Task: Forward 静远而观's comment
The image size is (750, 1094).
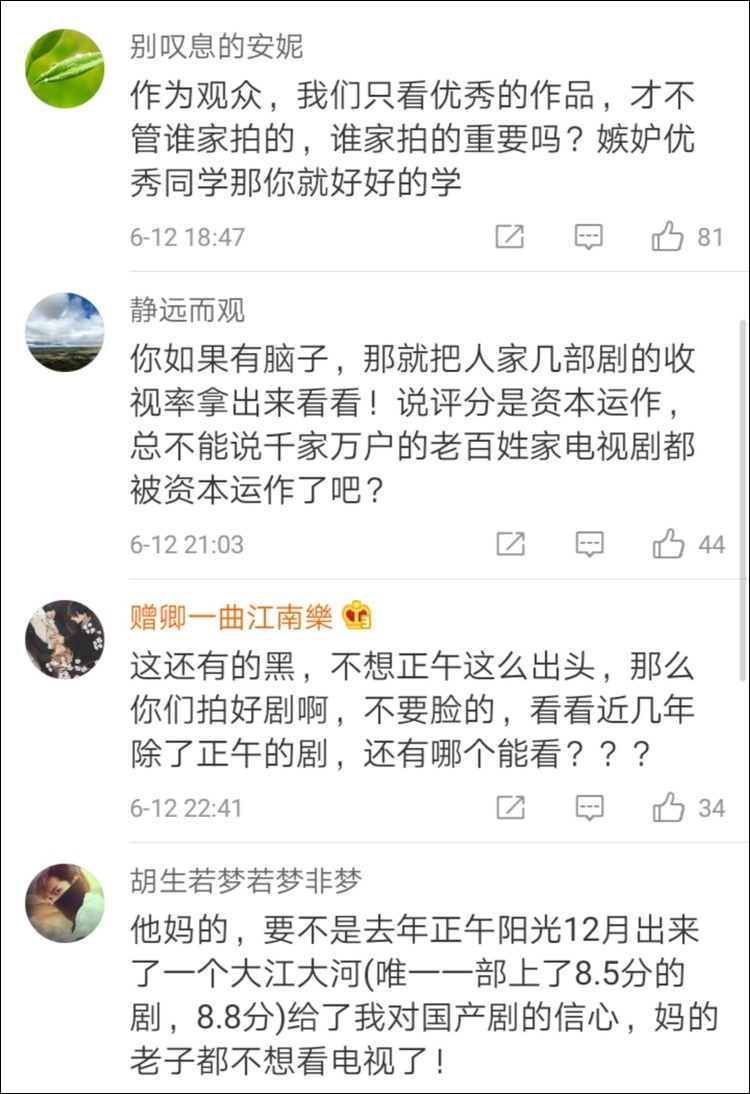Action: tap(510, 544)
